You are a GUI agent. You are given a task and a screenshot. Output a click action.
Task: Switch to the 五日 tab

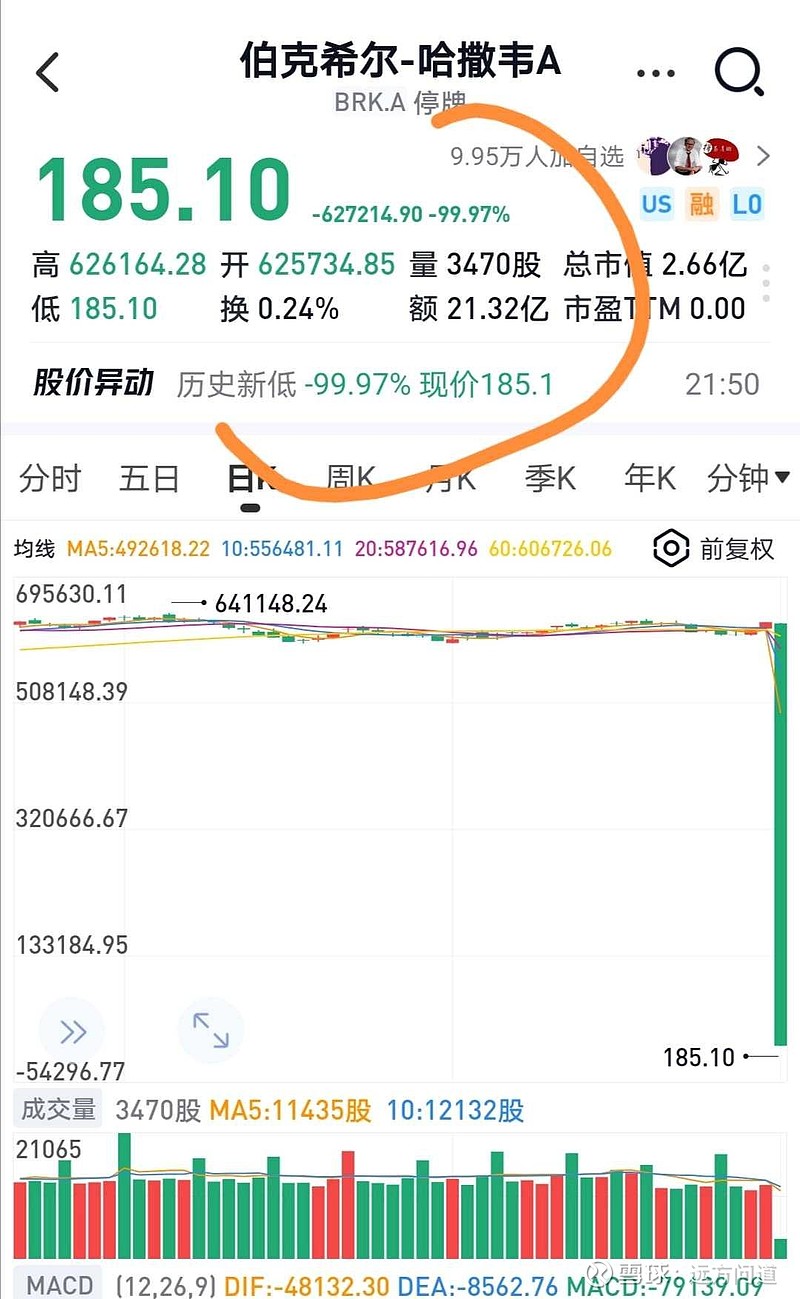point(148,479)
